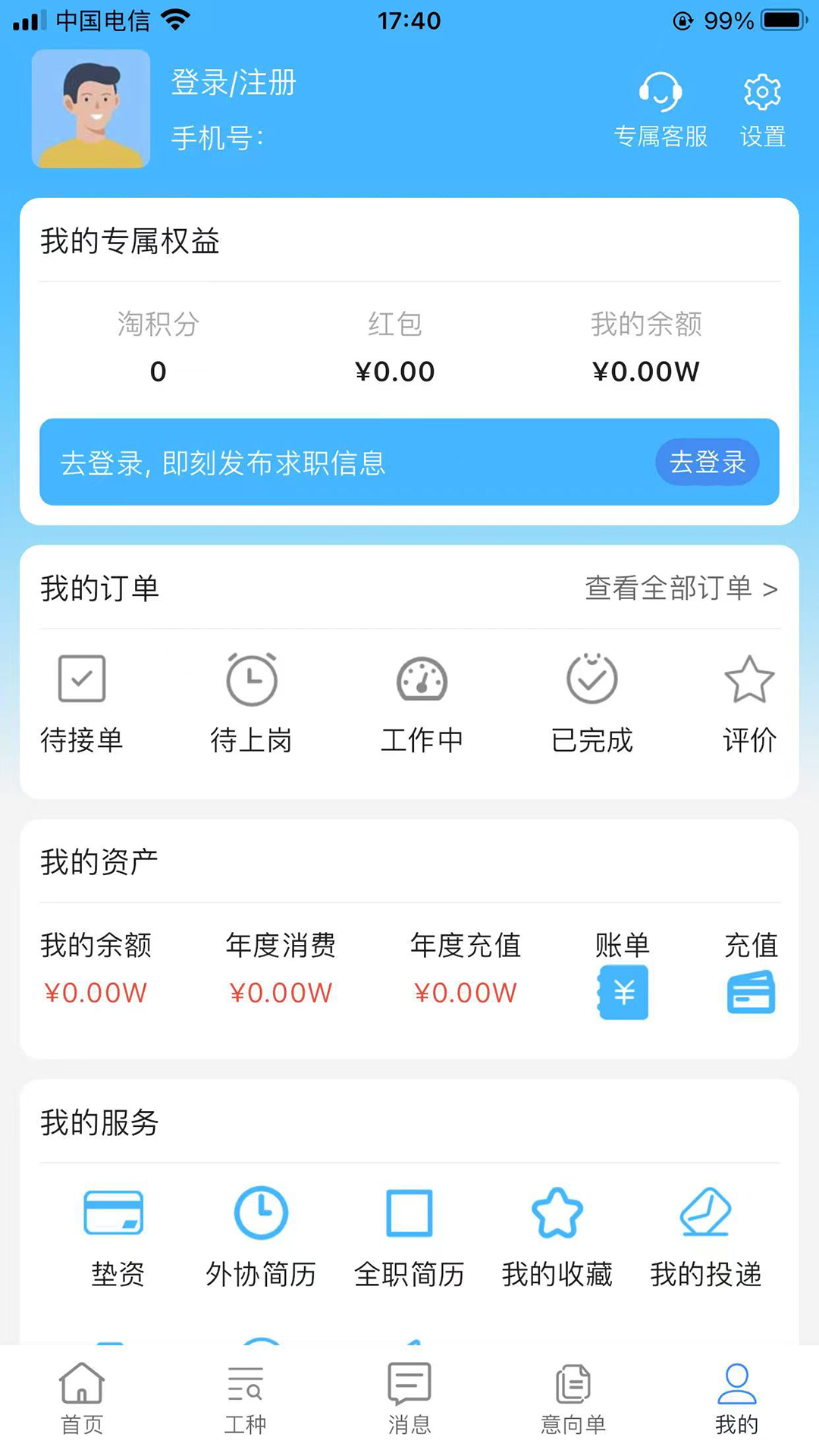Select the 待上岗 clock icon
The width and height of the screenshot is (819, 1456).
click(x=251, y=679)
